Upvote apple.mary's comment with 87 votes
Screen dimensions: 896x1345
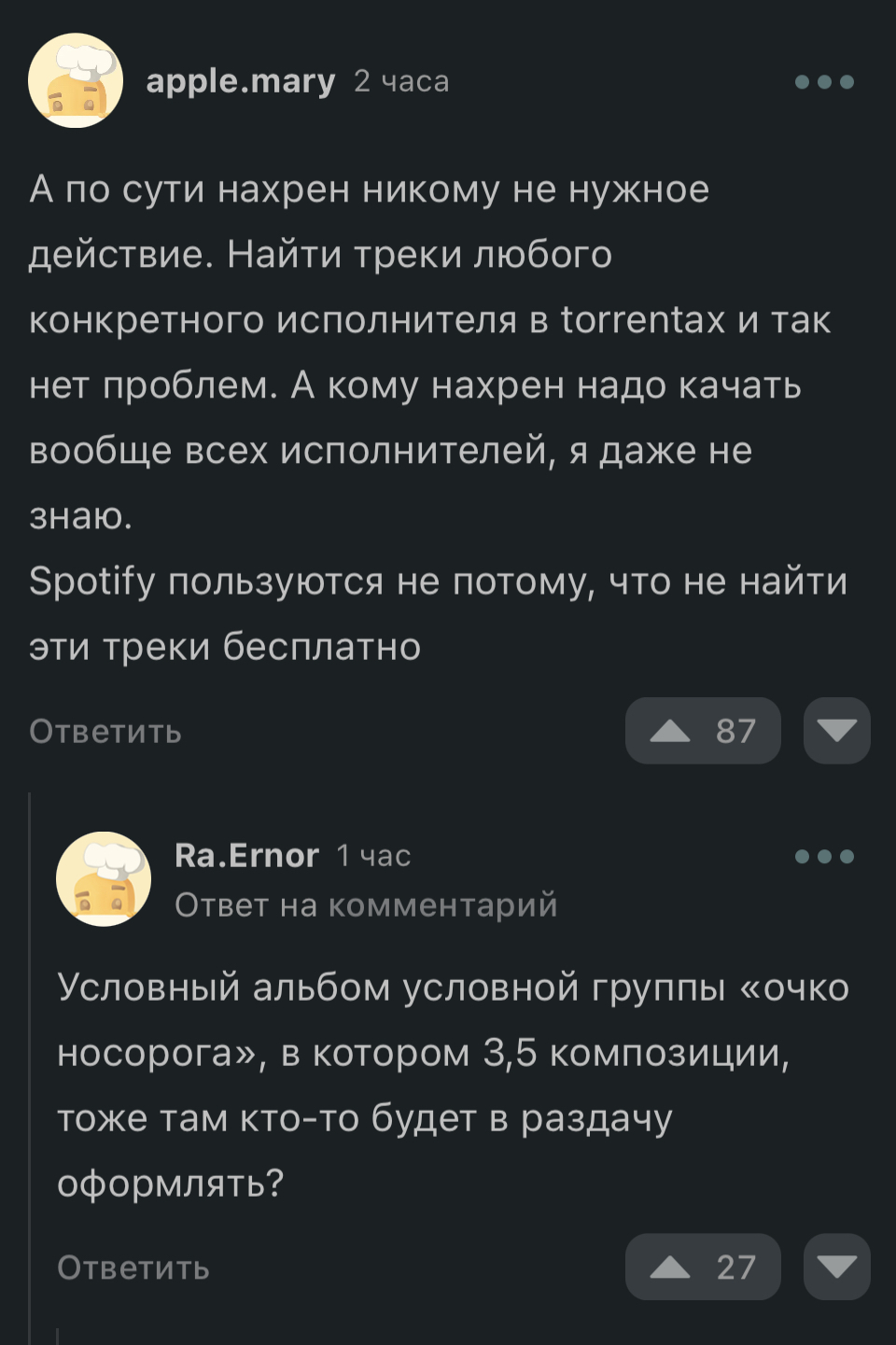[x=702, y=731]
